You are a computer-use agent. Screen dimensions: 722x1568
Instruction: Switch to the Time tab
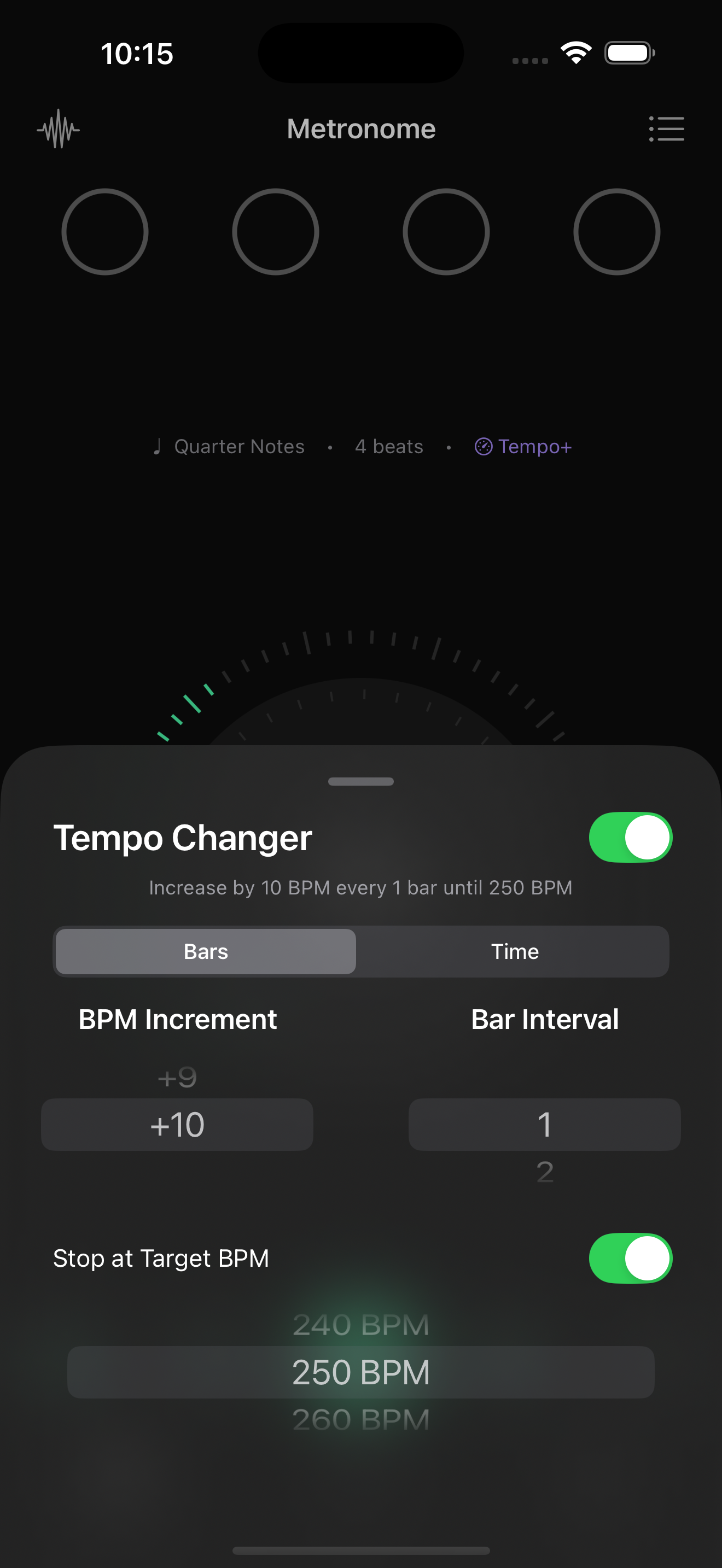coord(514,951)
